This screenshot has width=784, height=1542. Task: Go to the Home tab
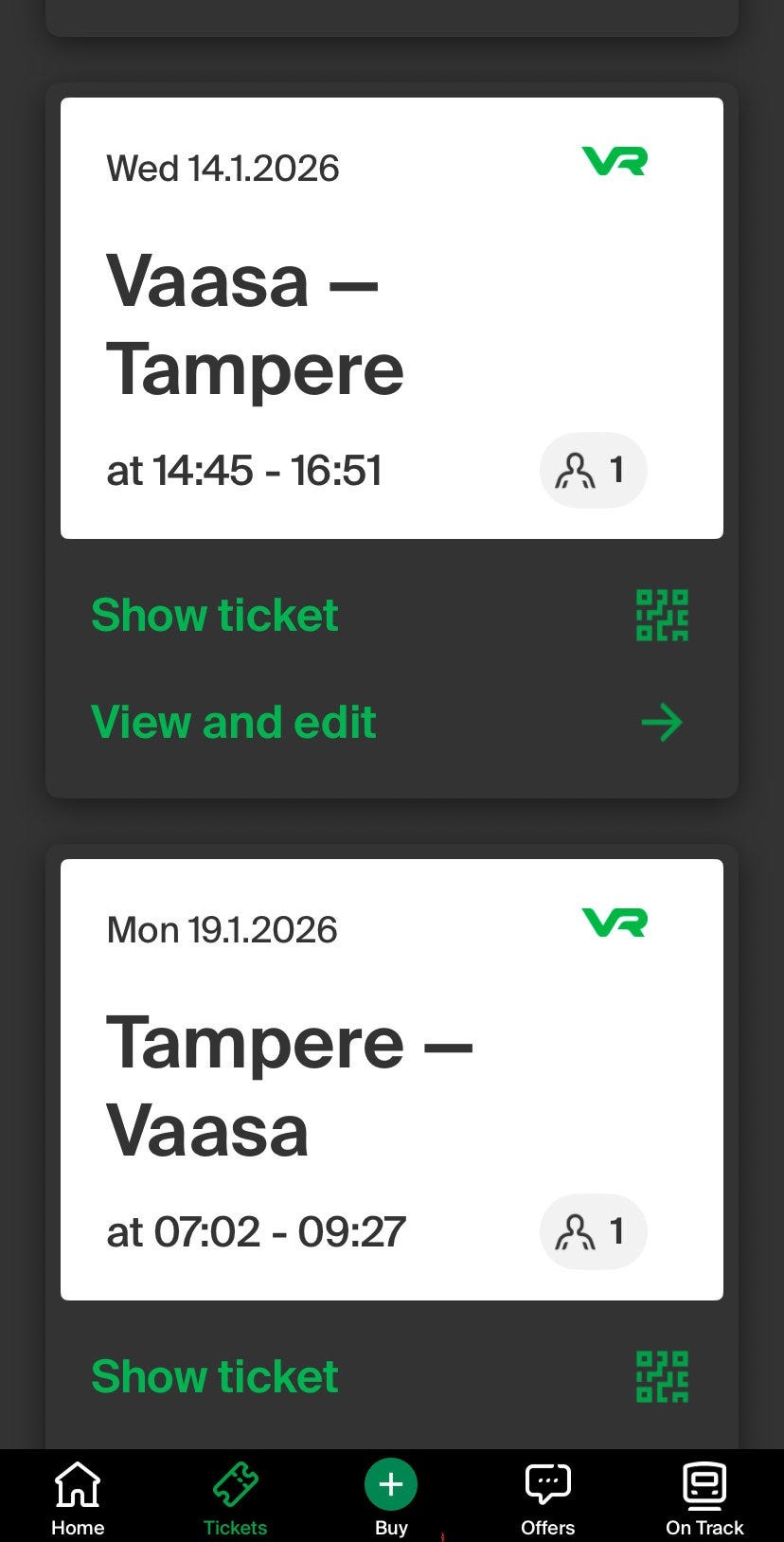coord(78,1497)
